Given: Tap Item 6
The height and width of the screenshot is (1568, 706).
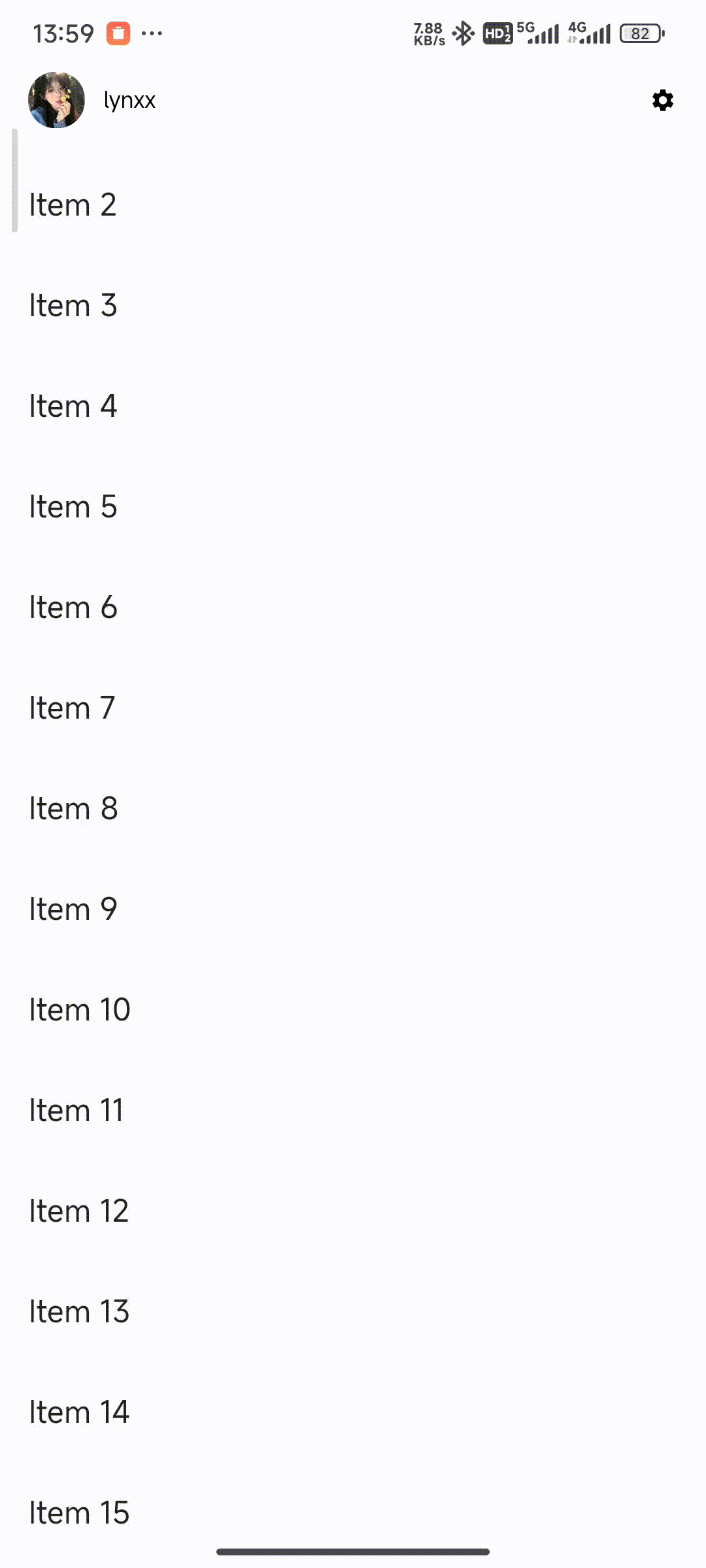Looking at the screenshot, I should (x=73, y=608).
